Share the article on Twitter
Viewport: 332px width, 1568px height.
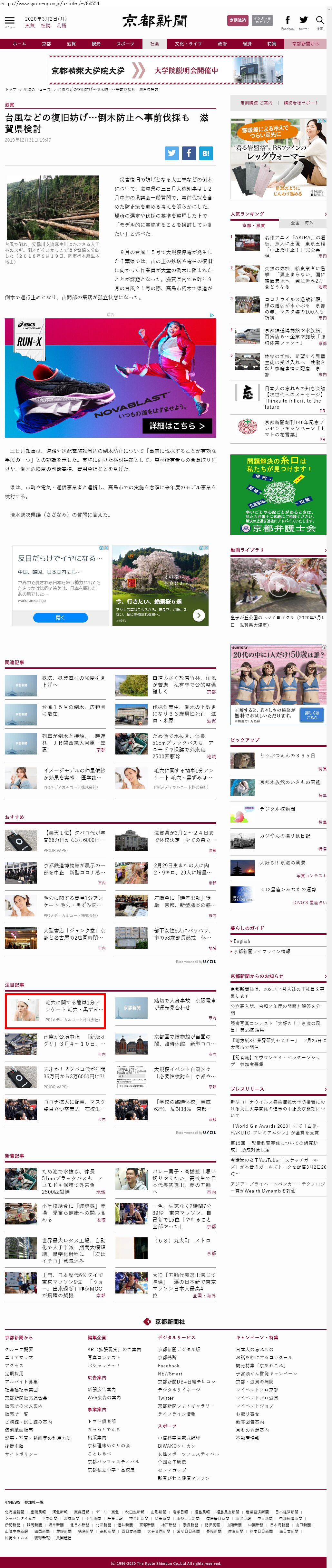point(172,154)
